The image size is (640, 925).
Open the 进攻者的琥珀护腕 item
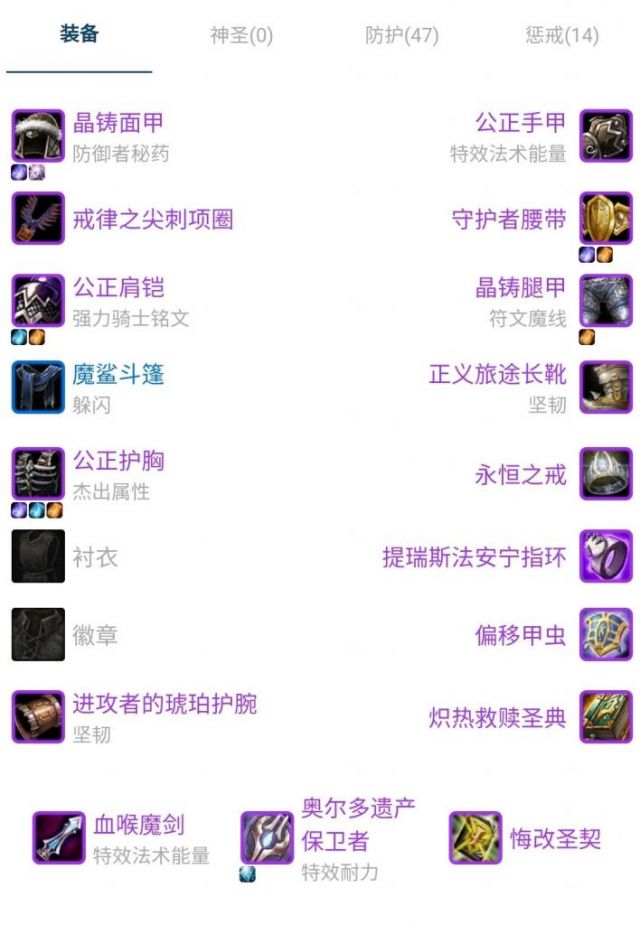(x=164, y=704)
